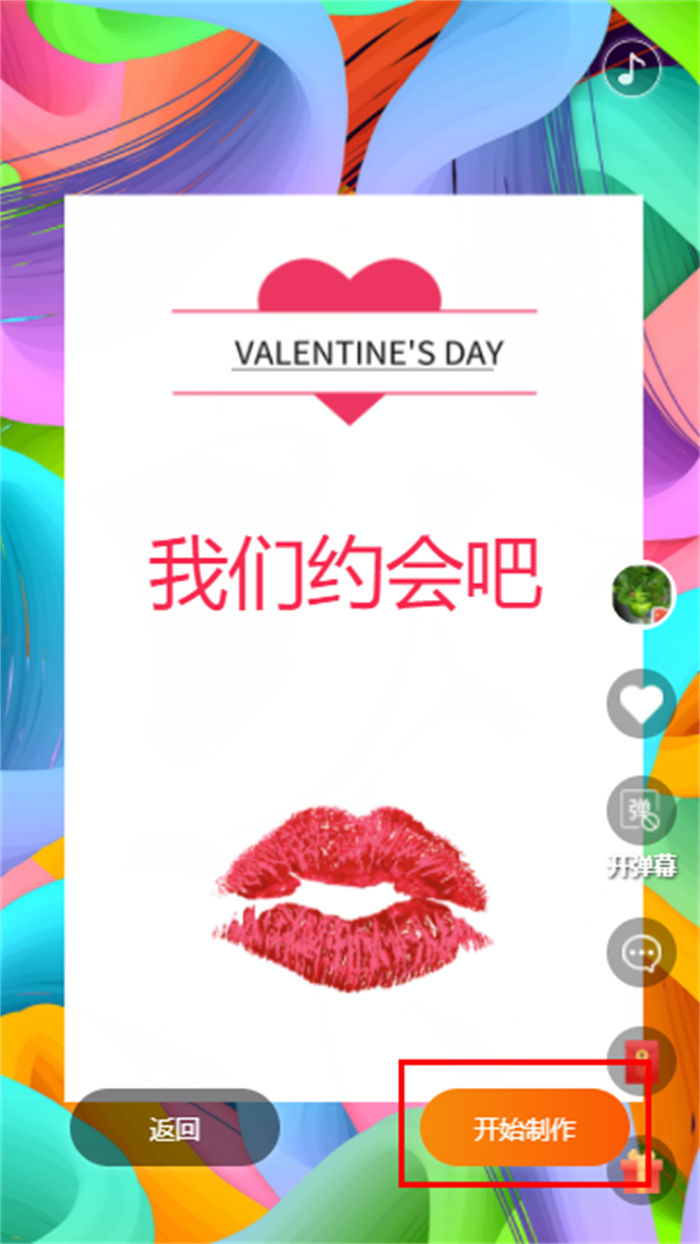
Task: Toggle the background music icon
Action: 632,67
